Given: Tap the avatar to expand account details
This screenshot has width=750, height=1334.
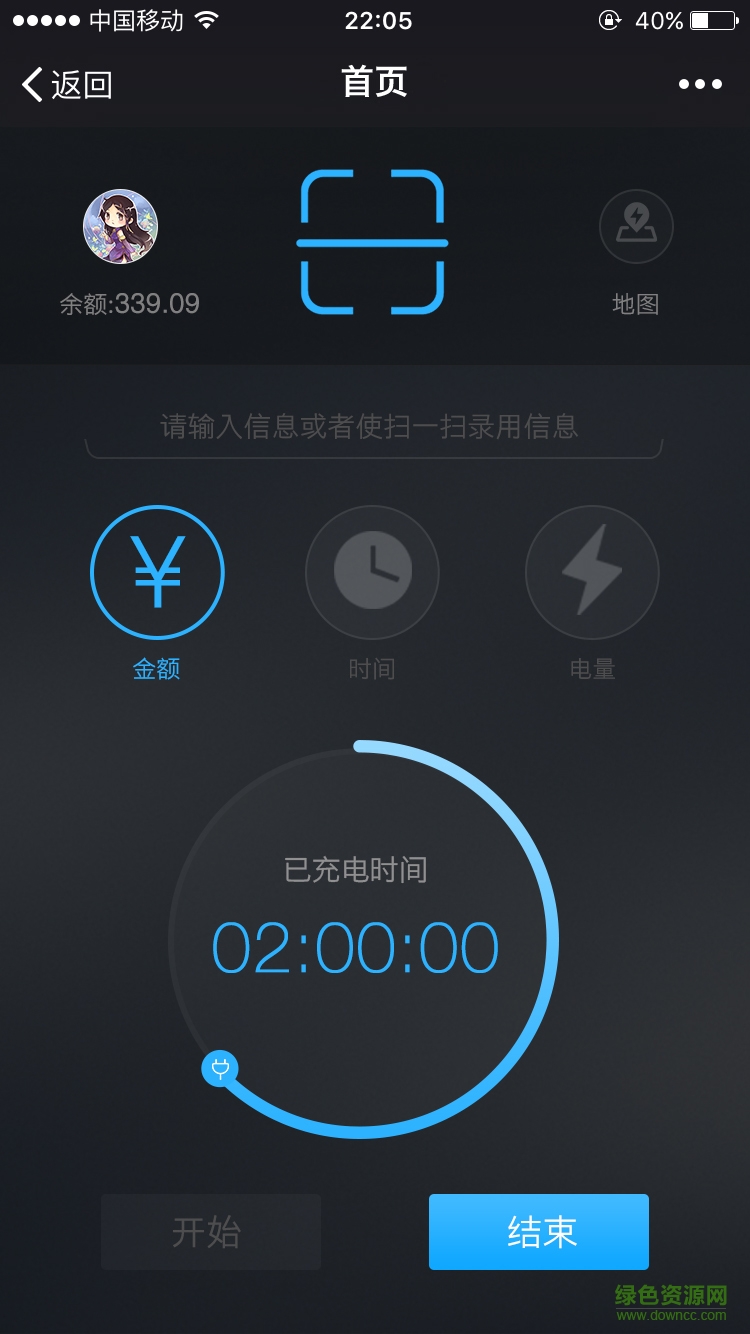Looking at the screenshot, I should coord(119,226).
